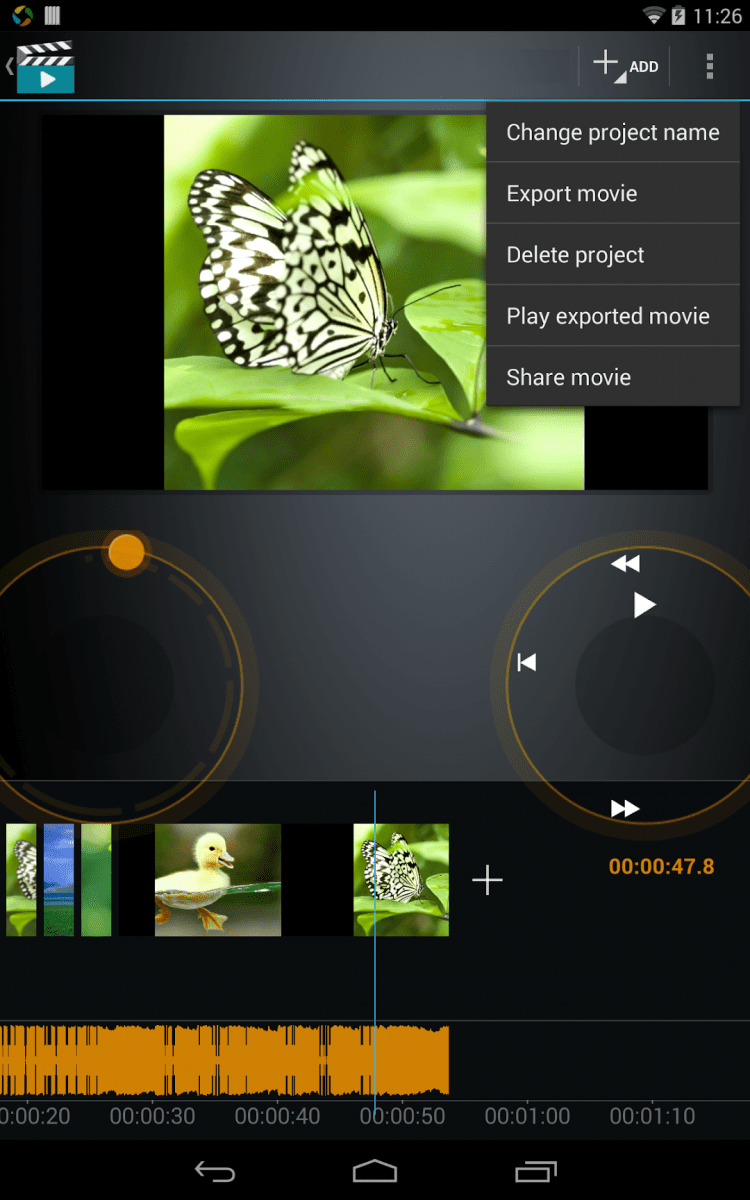Tap the orange jog dial knob
The image size is (750, 1200).
[126, 552]
